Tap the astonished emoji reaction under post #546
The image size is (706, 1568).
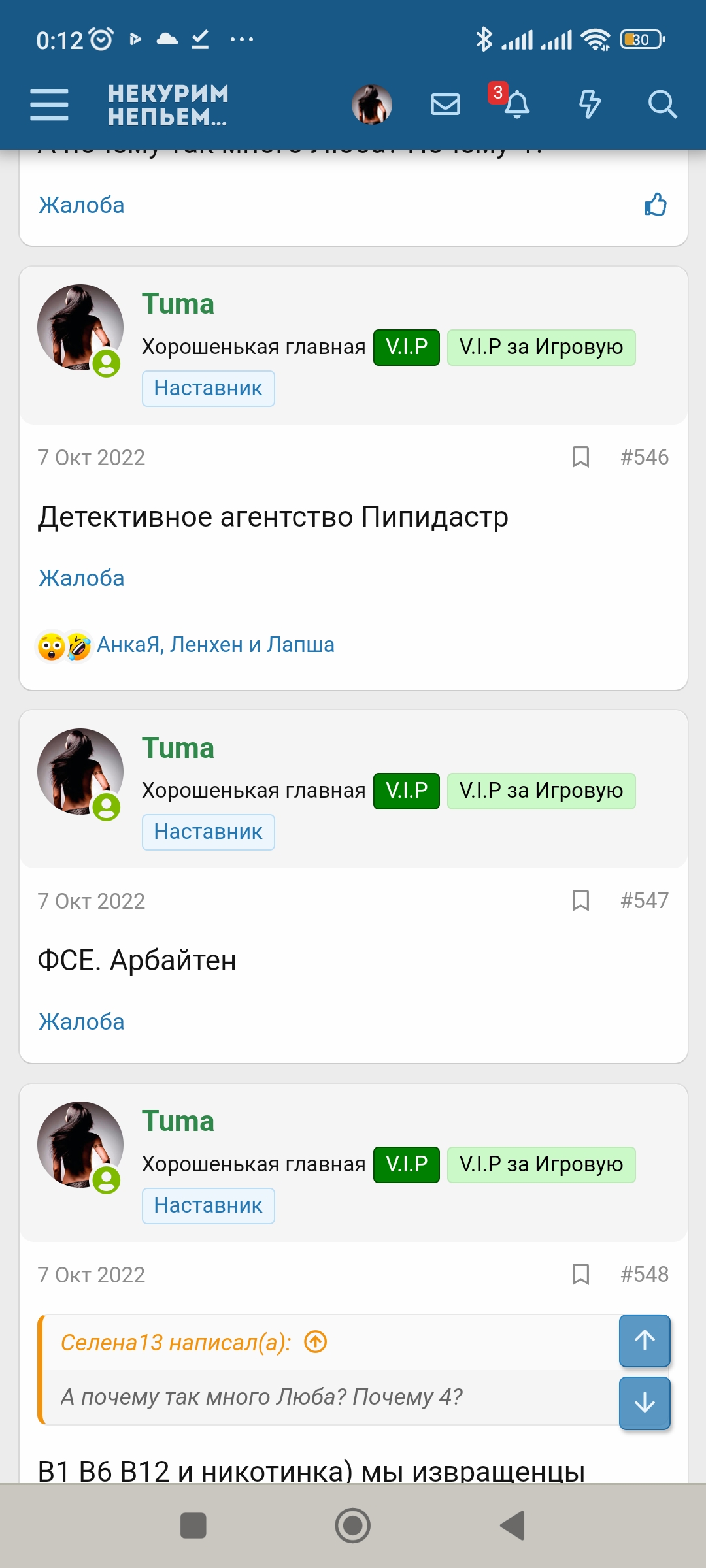pos(49,644)
